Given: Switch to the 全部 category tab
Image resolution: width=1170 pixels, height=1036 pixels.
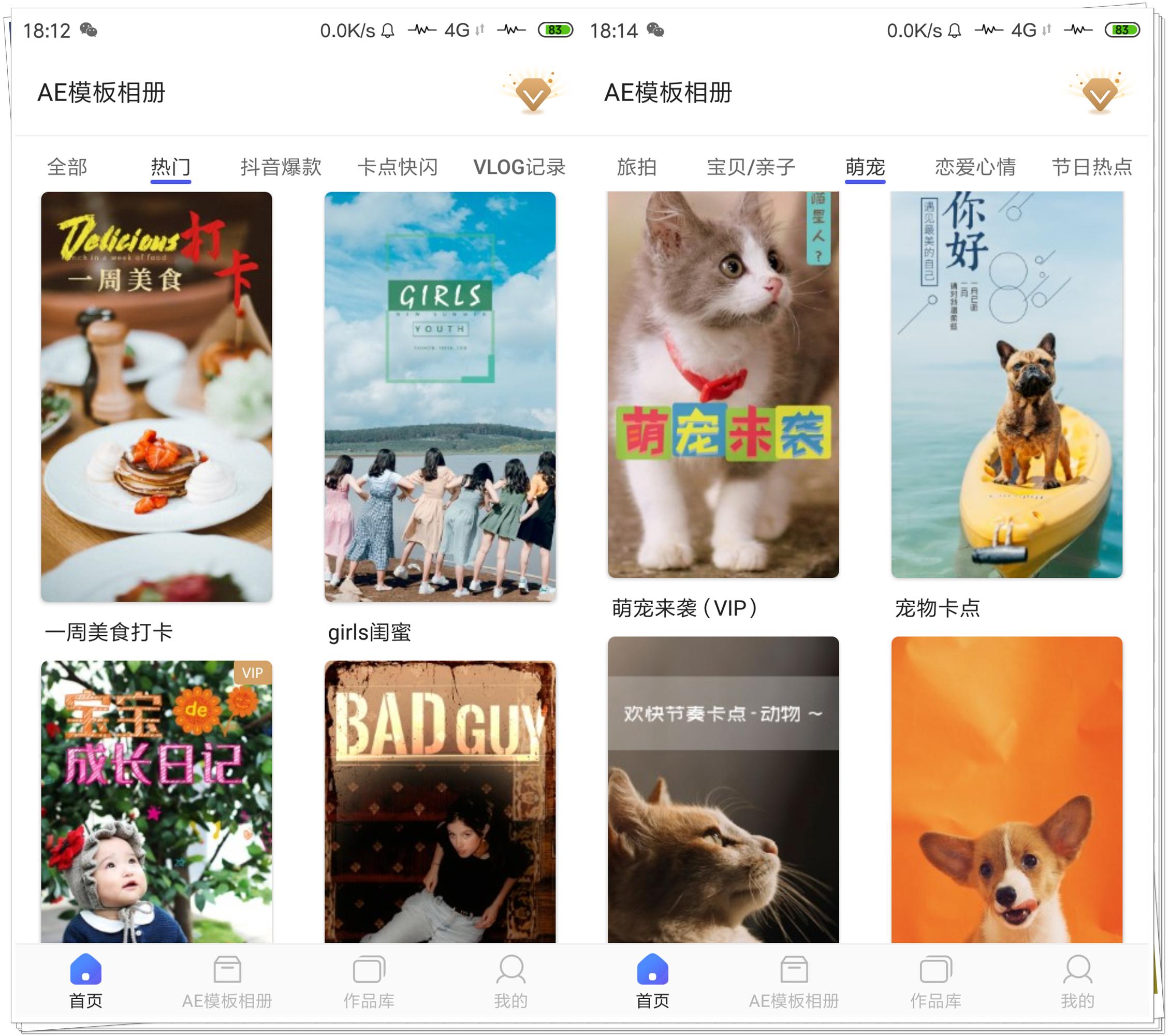Looking at the screenshot, I should point(67,167).
